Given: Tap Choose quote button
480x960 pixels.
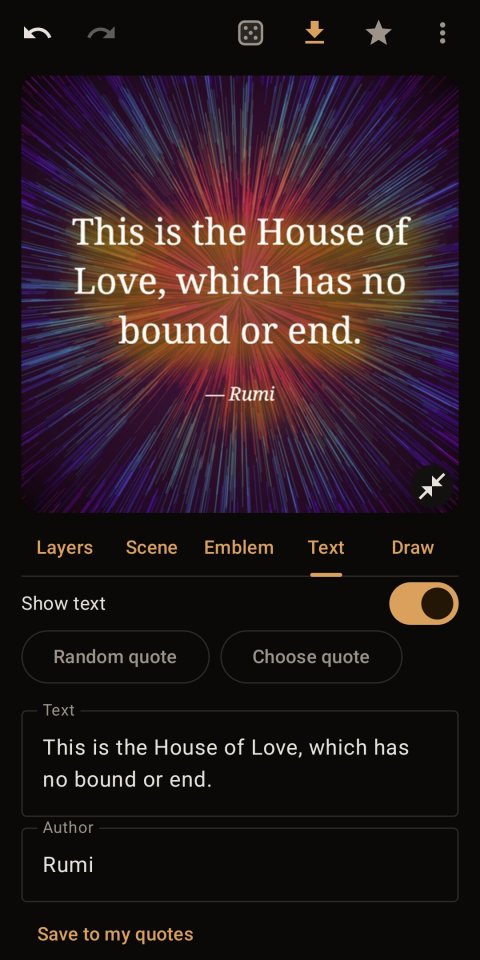Looking at the screenshot, I should click(311, 657).
